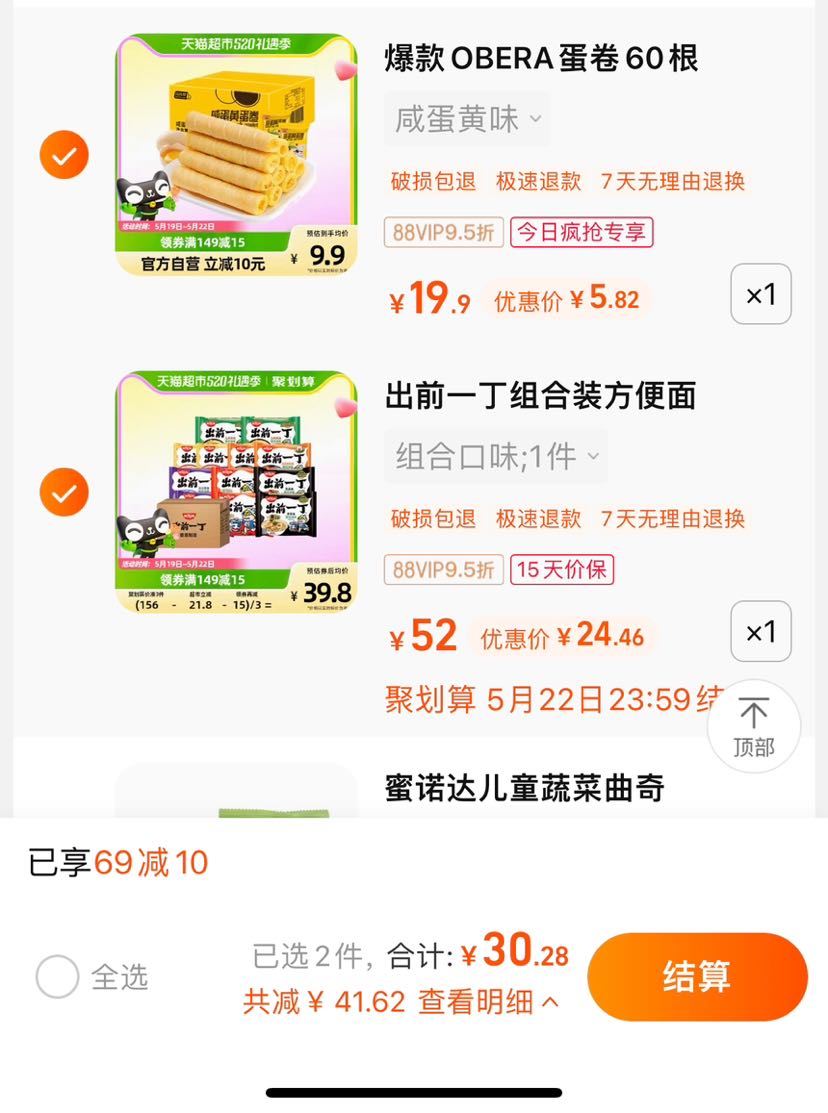Click the "88VIP9.5折" badge on the egg roll item
The width and height of the screenshot is (828, 1113).
coord(443,232)
